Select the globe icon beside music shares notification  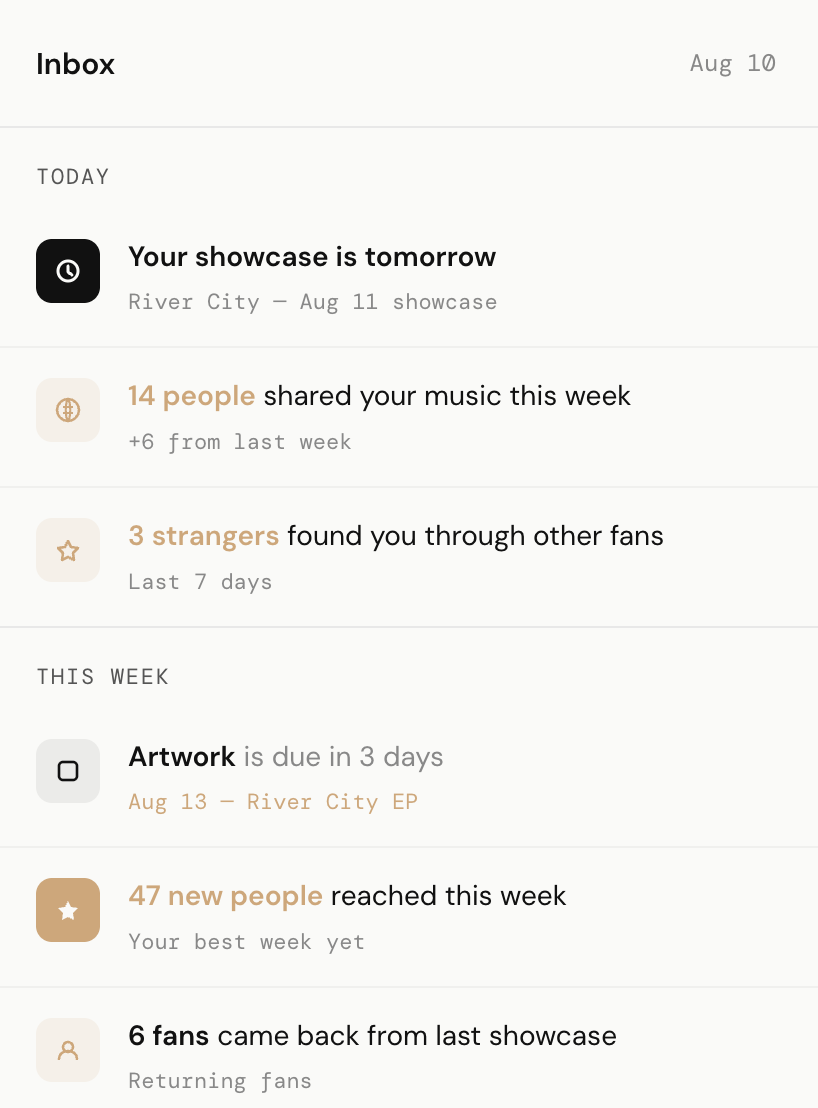68,410
